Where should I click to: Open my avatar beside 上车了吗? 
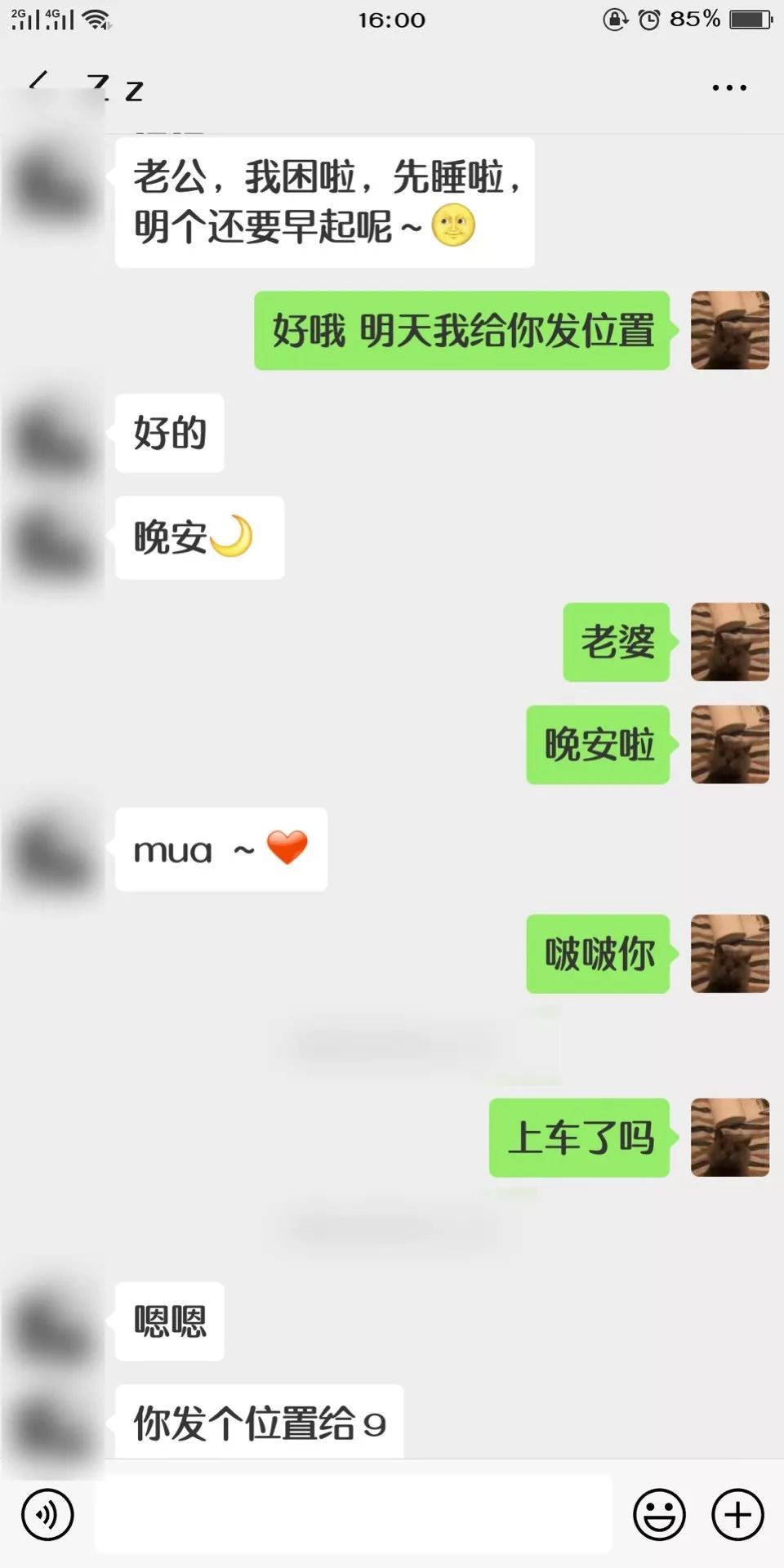coord(729,1138)
